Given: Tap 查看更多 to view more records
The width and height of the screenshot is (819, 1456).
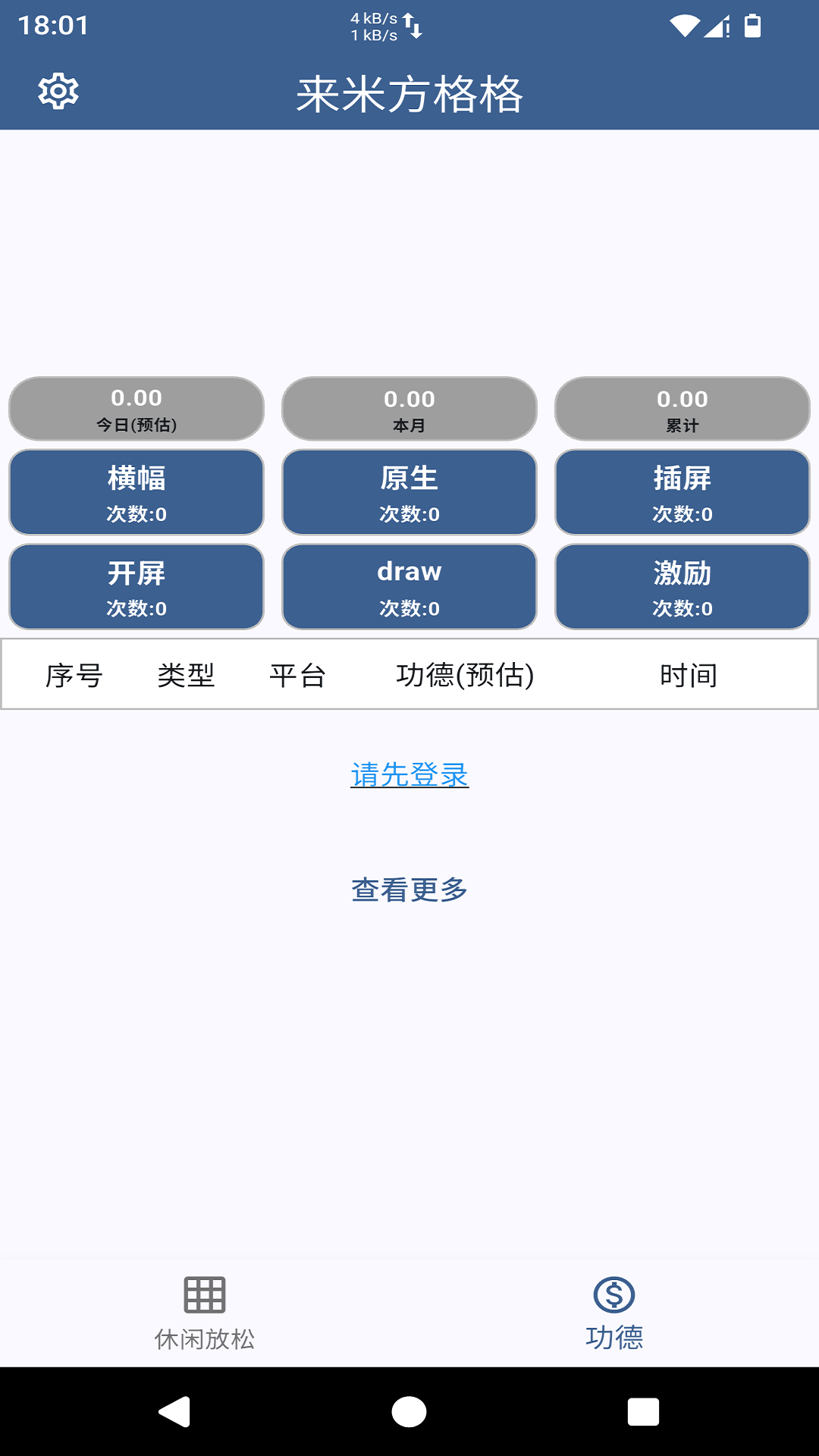Looking at the screenshot, I should [x=409, y=890].
